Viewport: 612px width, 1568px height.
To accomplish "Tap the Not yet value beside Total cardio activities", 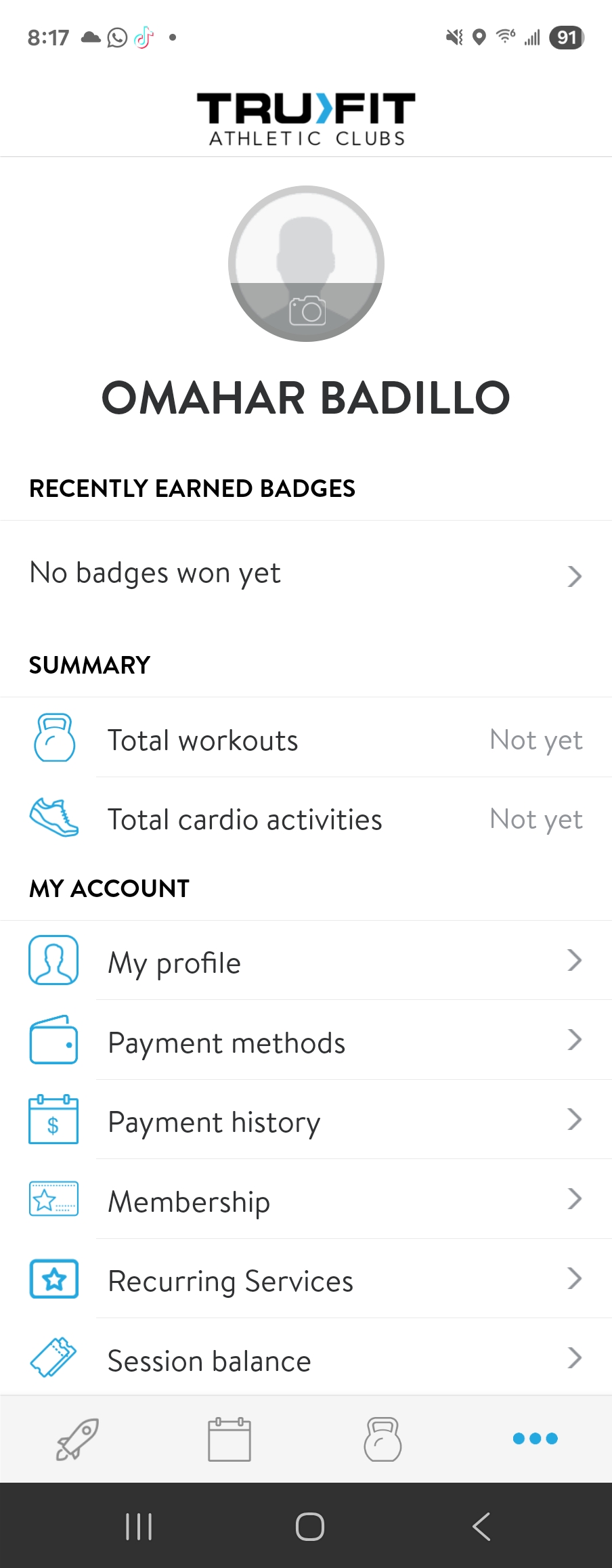I will click(535, 818).
